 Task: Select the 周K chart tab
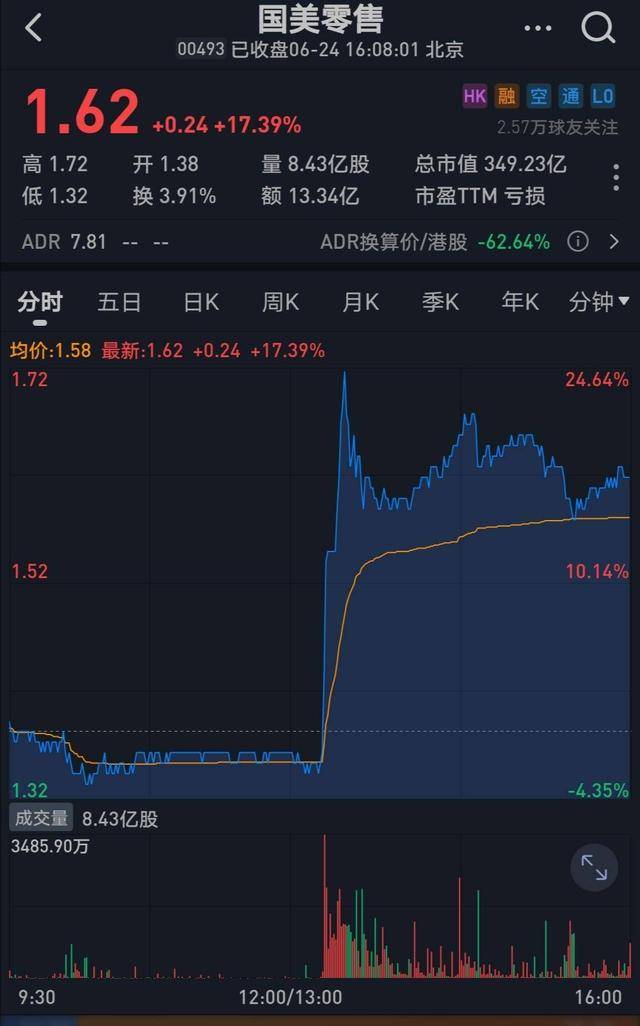coord(280,302)
